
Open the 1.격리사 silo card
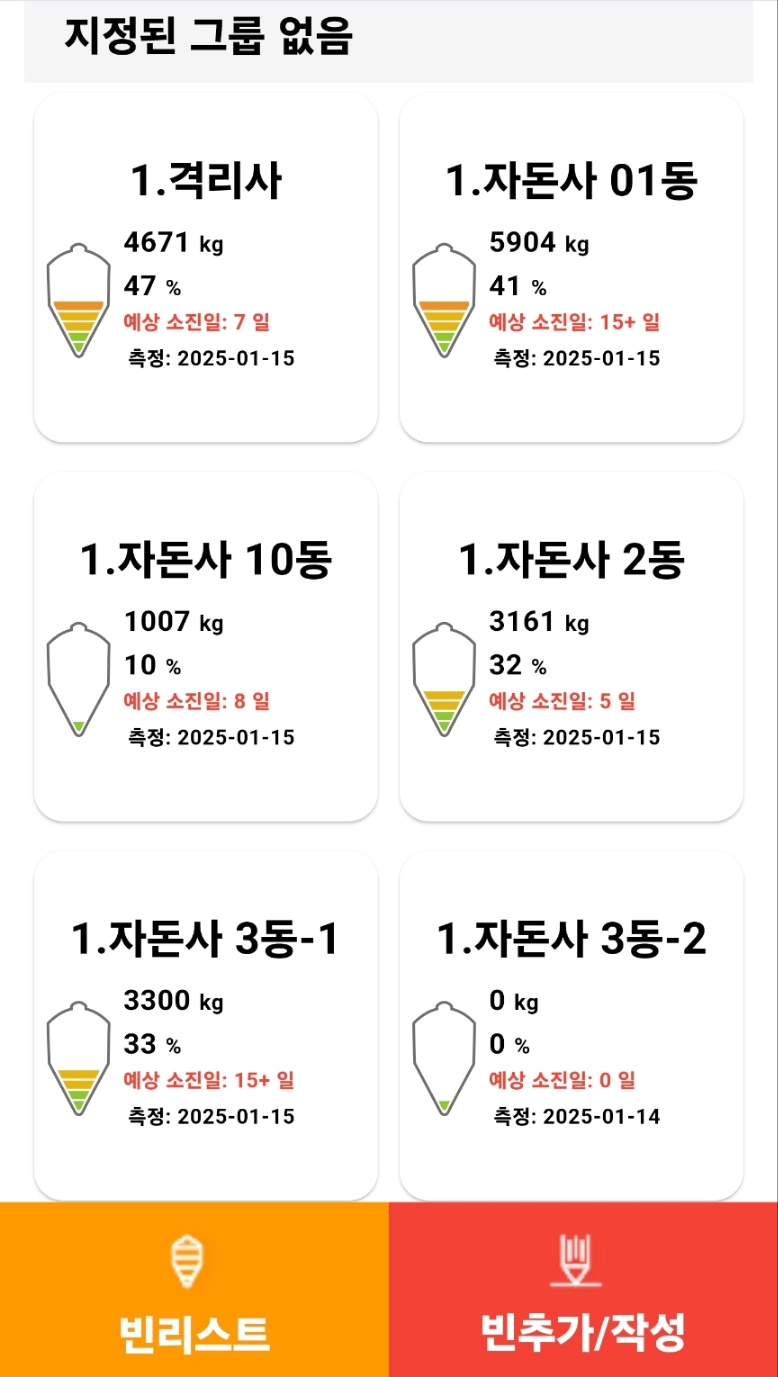[x=206, y=268]
